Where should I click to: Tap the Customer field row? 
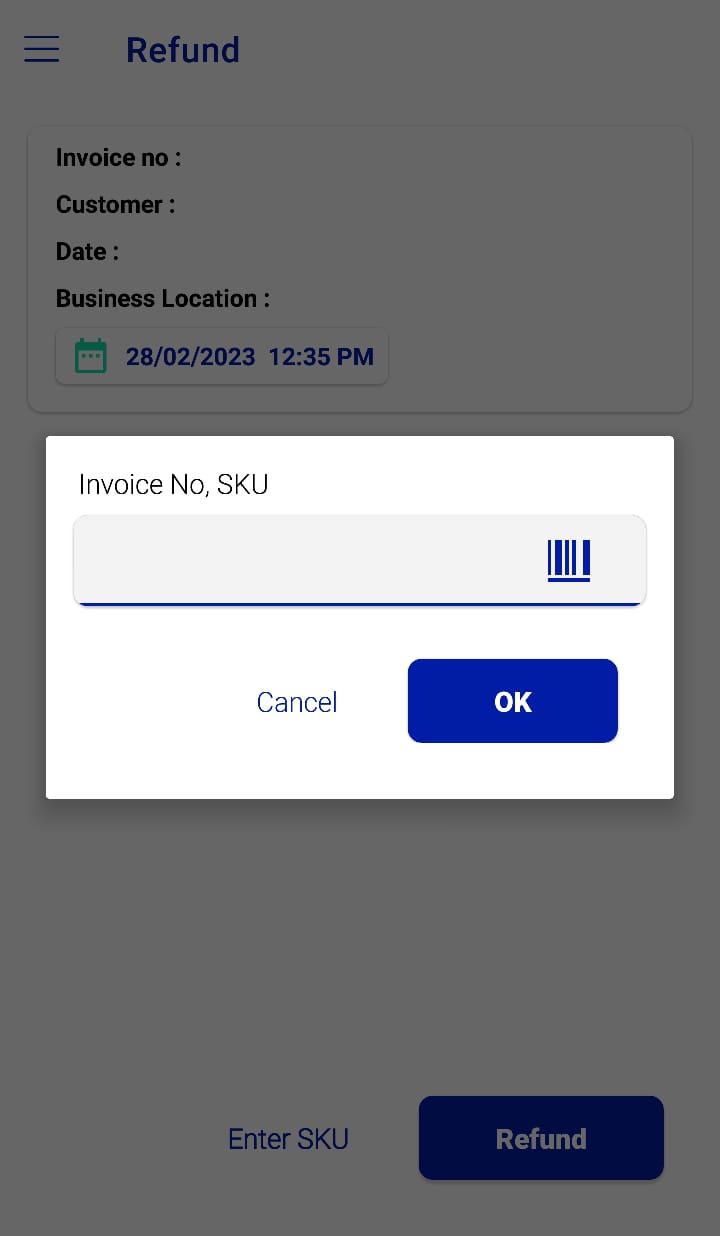[x=115, y=204]
